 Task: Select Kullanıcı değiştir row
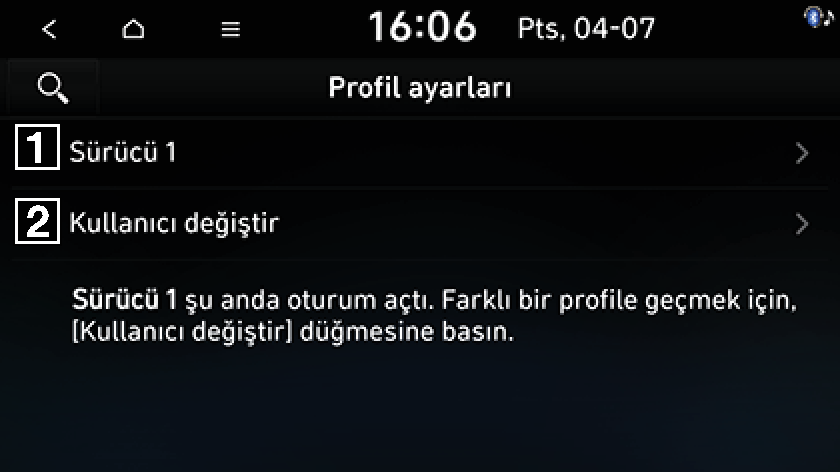pyautogui.click(x=420, y=223)
